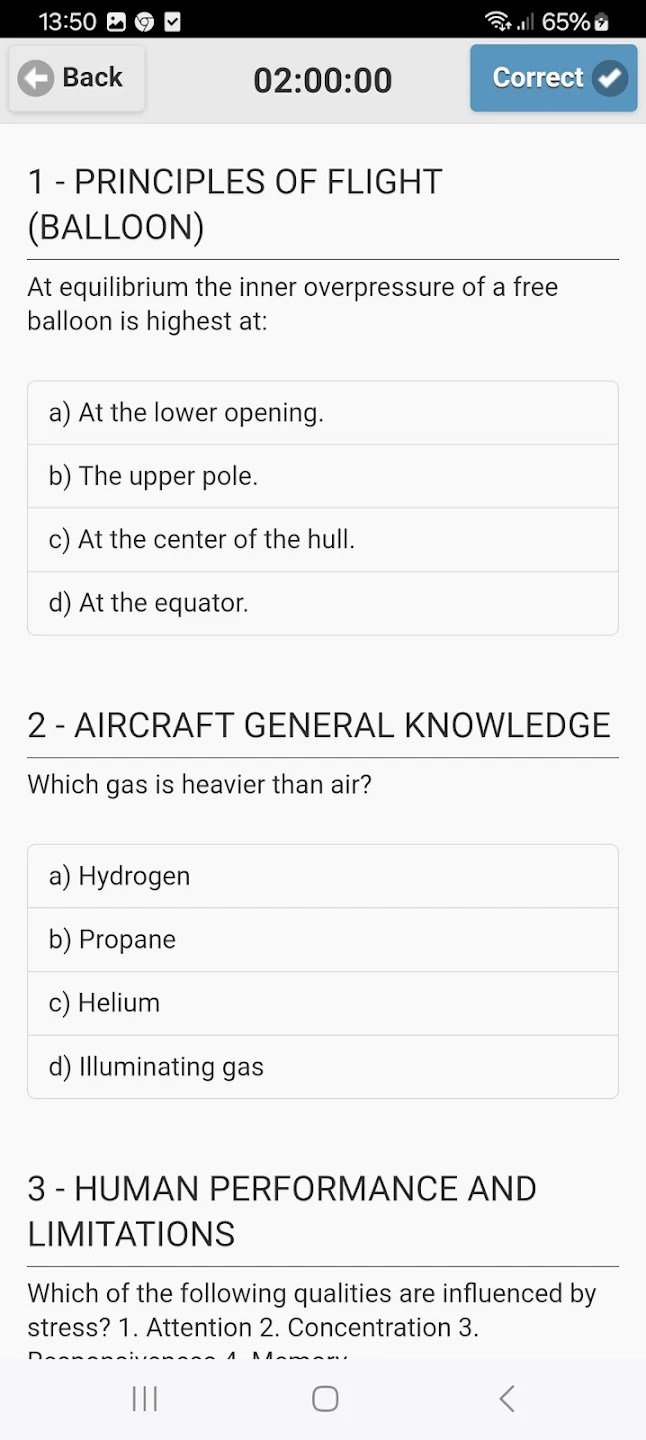The image size is (646, 1440).
Task: Select Propane for question 2
Action: point(322,939)
